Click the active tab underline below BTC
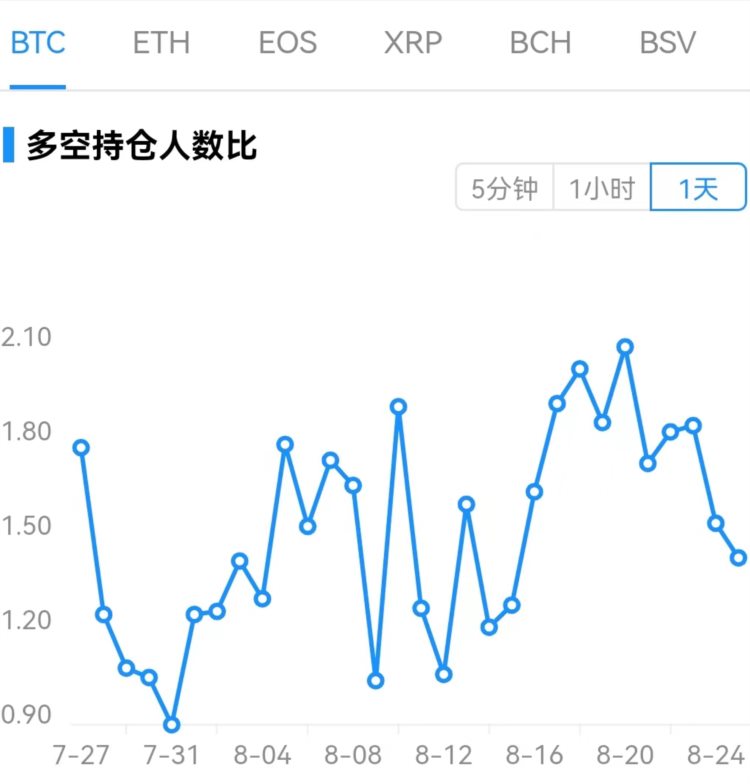 (37, 86)
